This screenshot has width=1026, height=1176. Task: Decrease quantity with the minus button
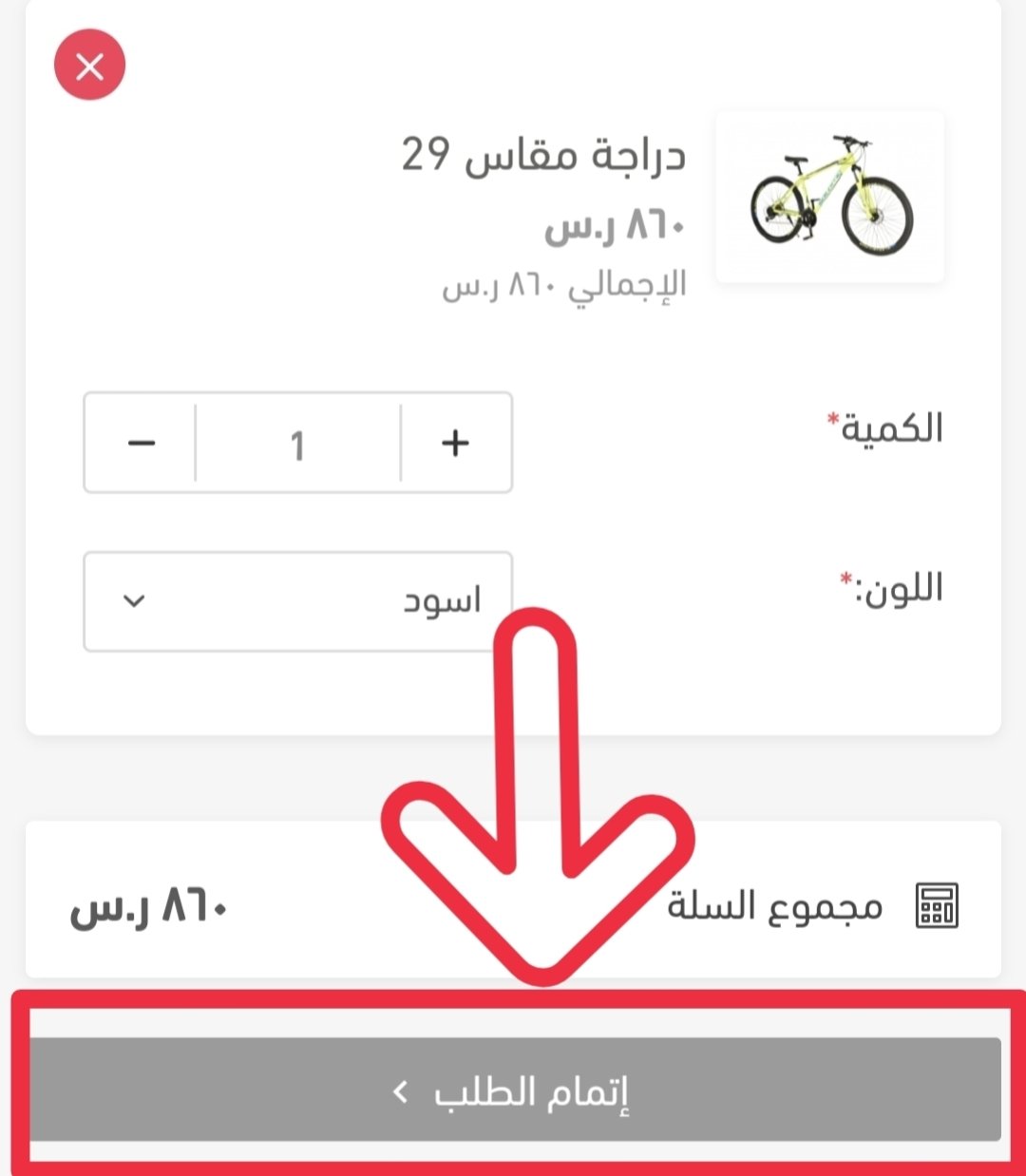click(x=142, y=443)
